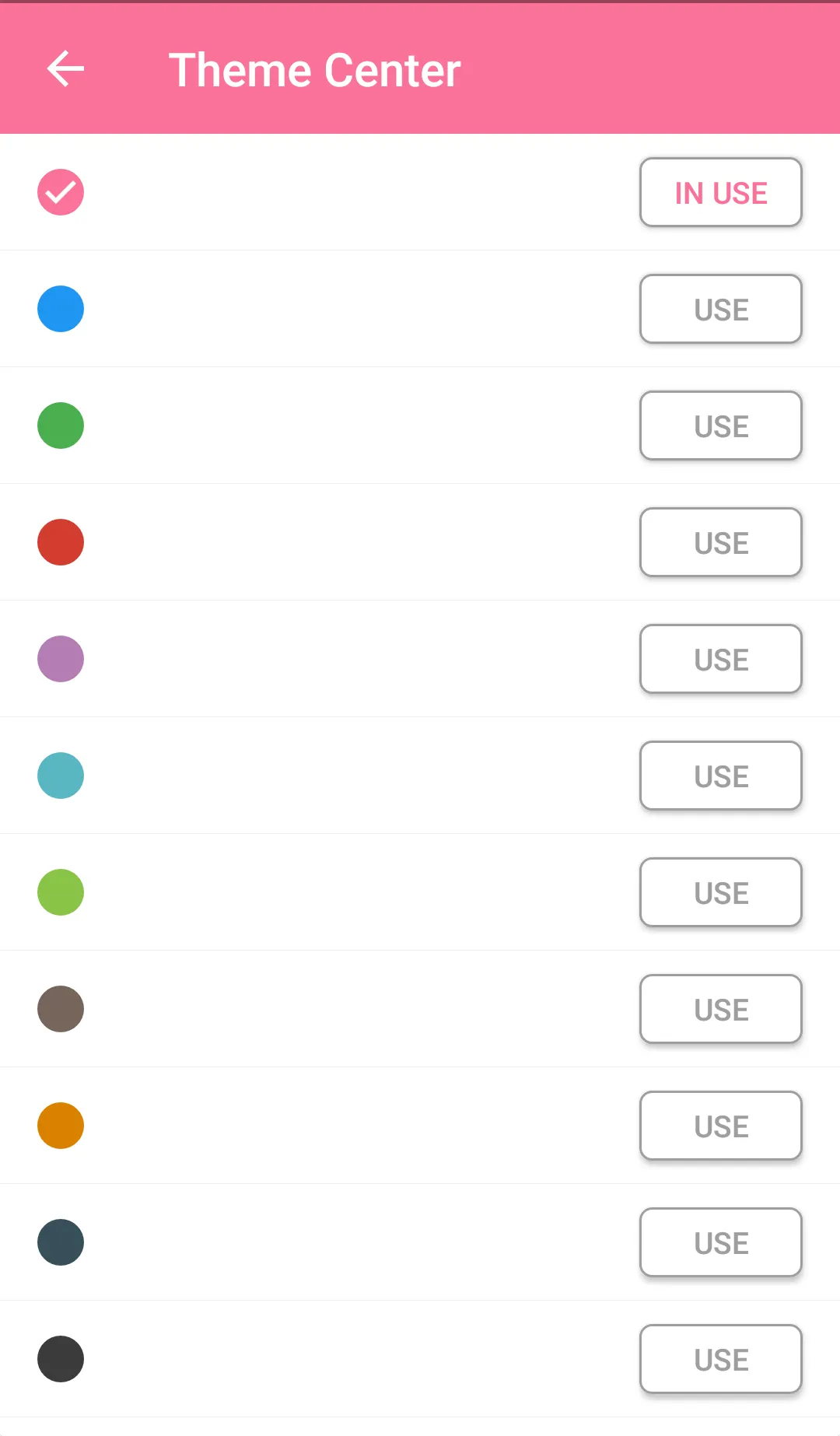Apply the orange theme with USE button

(x=720, y=1126)
